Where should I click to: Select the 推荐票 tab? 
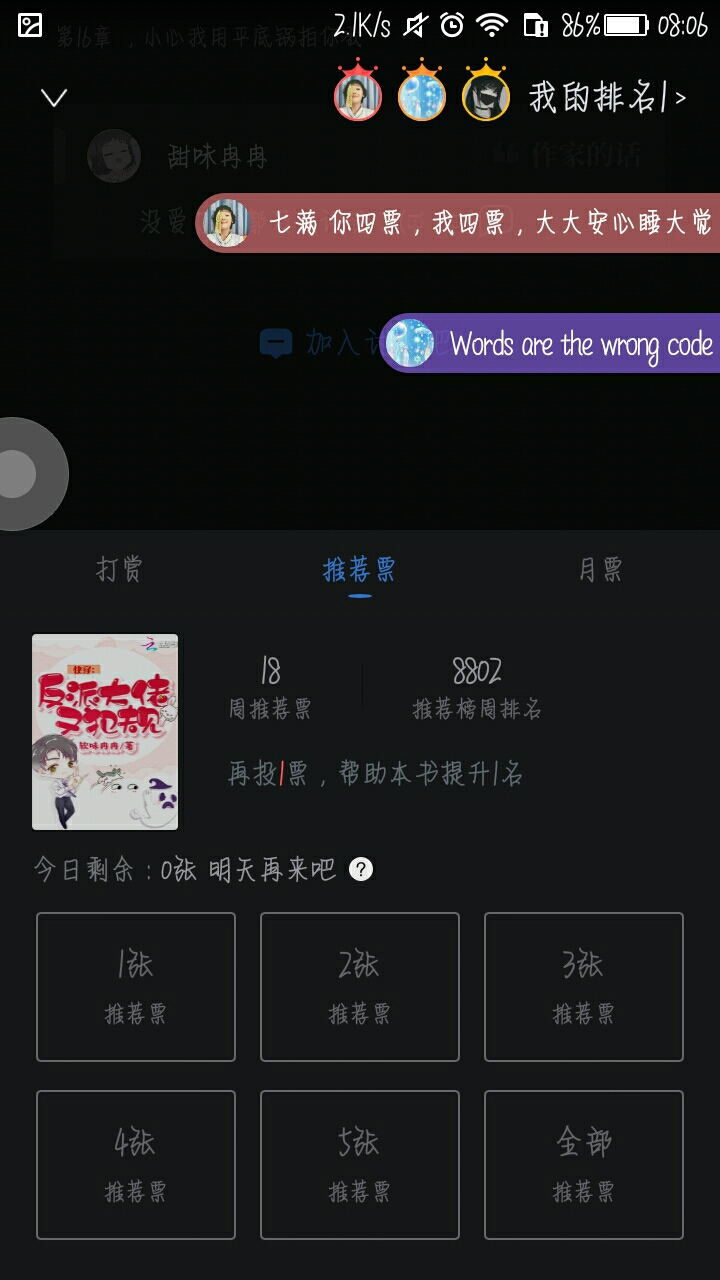click(359, 570)
